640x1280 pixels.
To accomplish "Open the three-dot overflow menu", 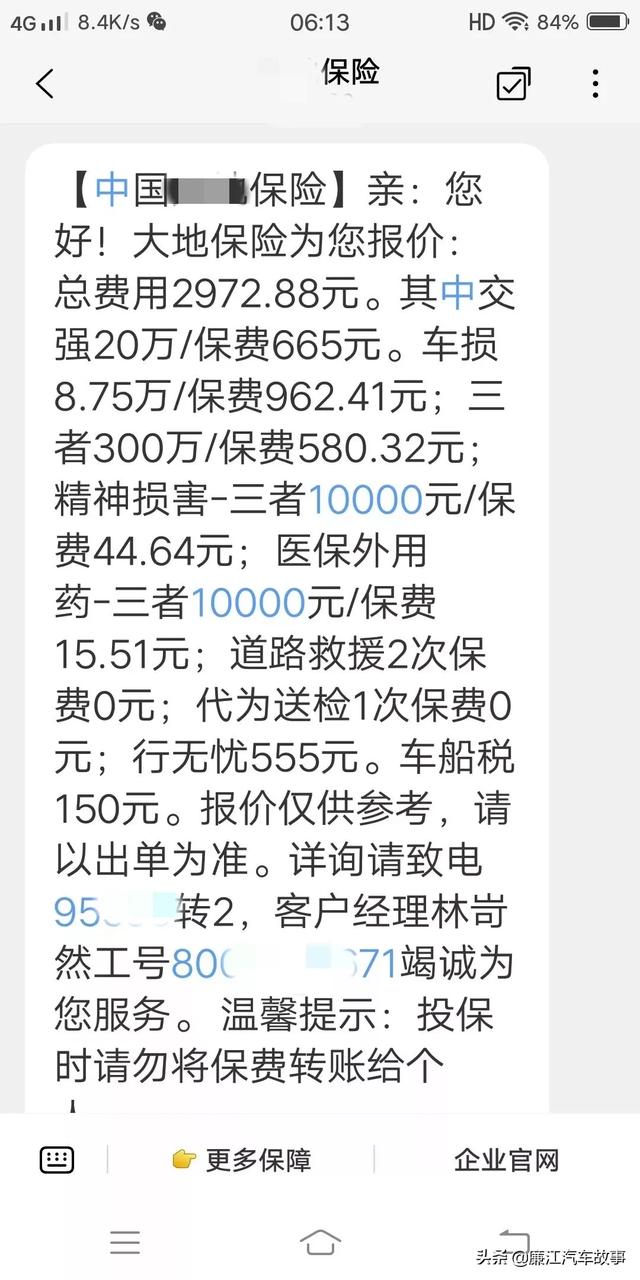I will [595, 84].
